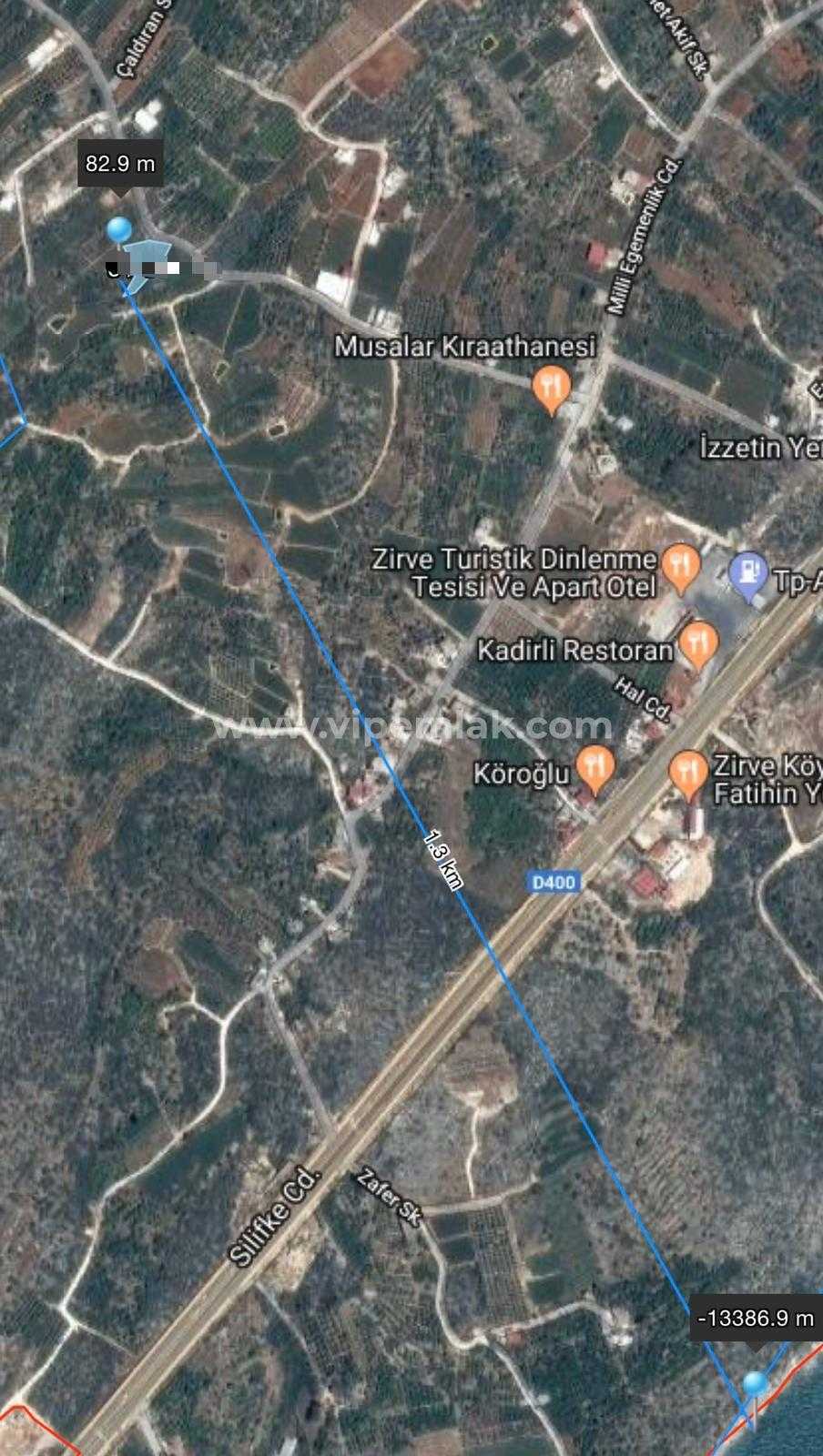Image resolution: width=823 pixels, height=1456 pixels.
Task: Select the Kadirli Restoran map marker
Action: point(698,643)
